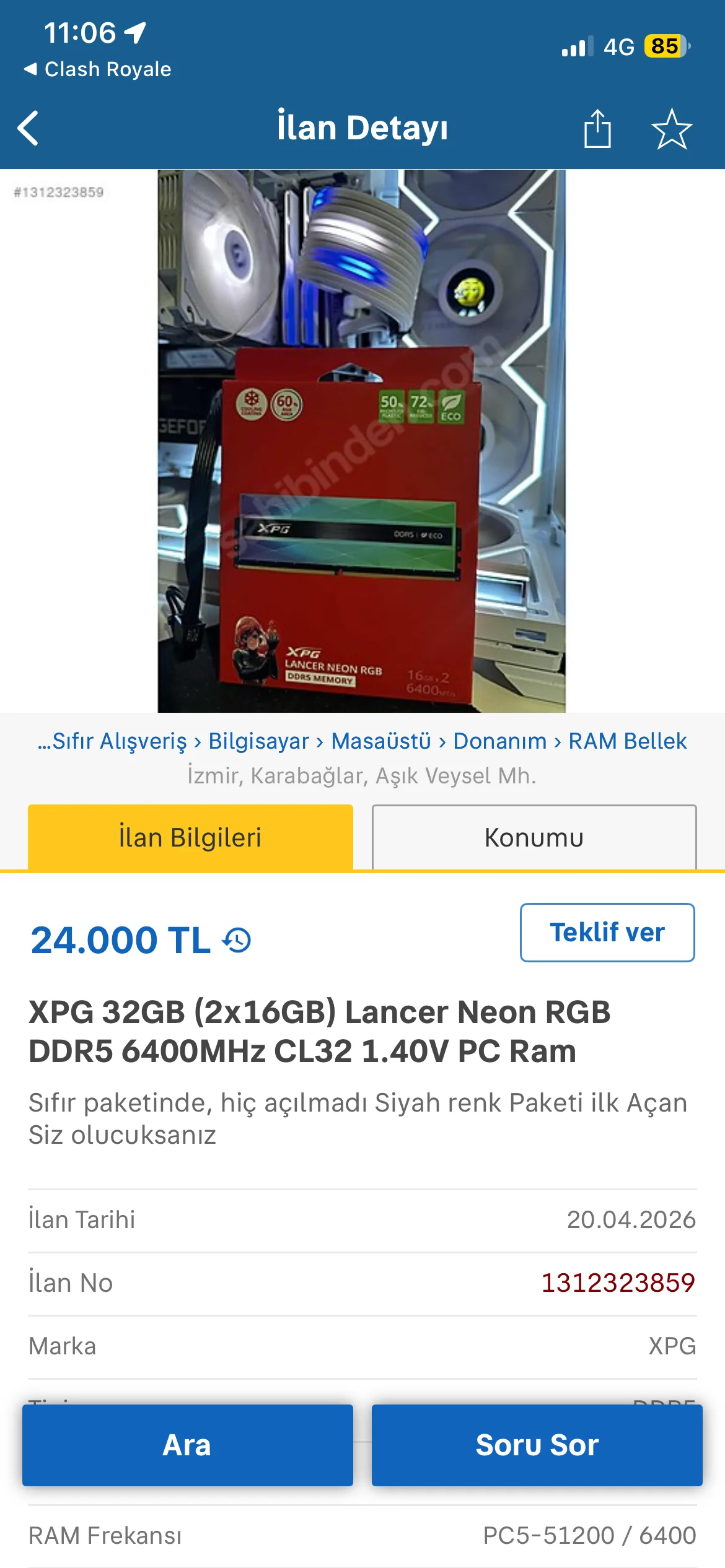Screen dimensions: 725x1568
Task: View price history next to 24.000 TL
Action: [x=237, y=940]
